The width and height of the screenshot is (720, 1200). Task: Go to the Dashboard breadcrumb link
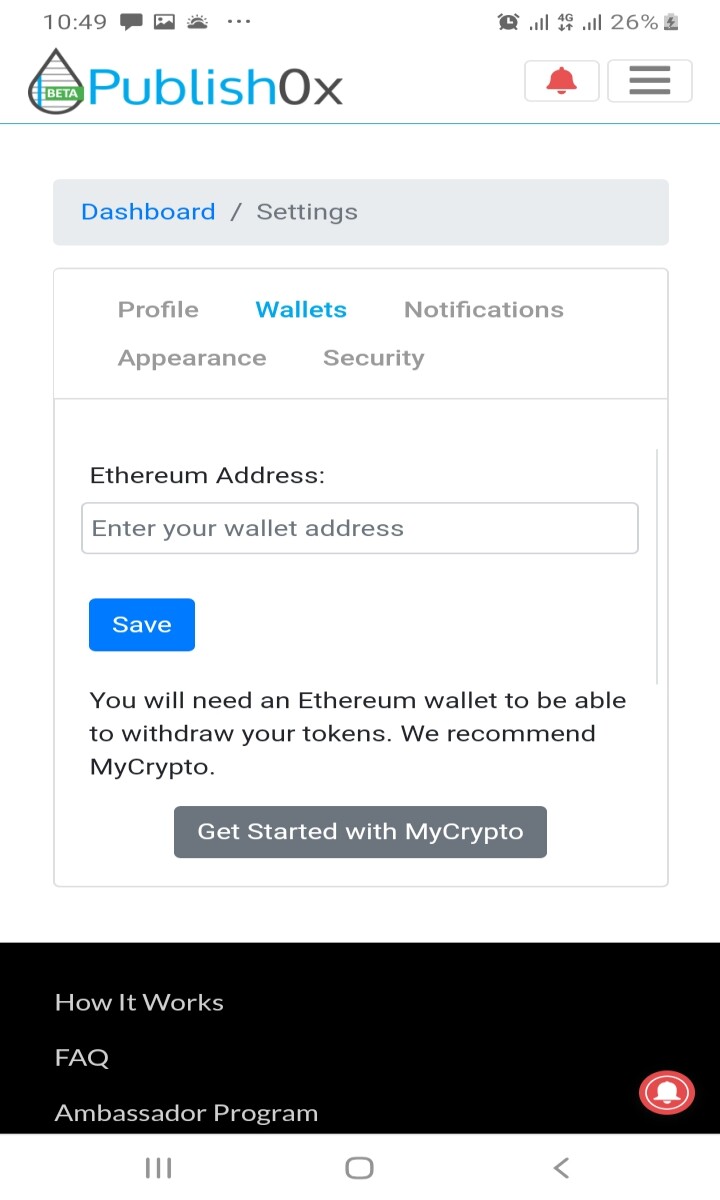pos(148,212)
